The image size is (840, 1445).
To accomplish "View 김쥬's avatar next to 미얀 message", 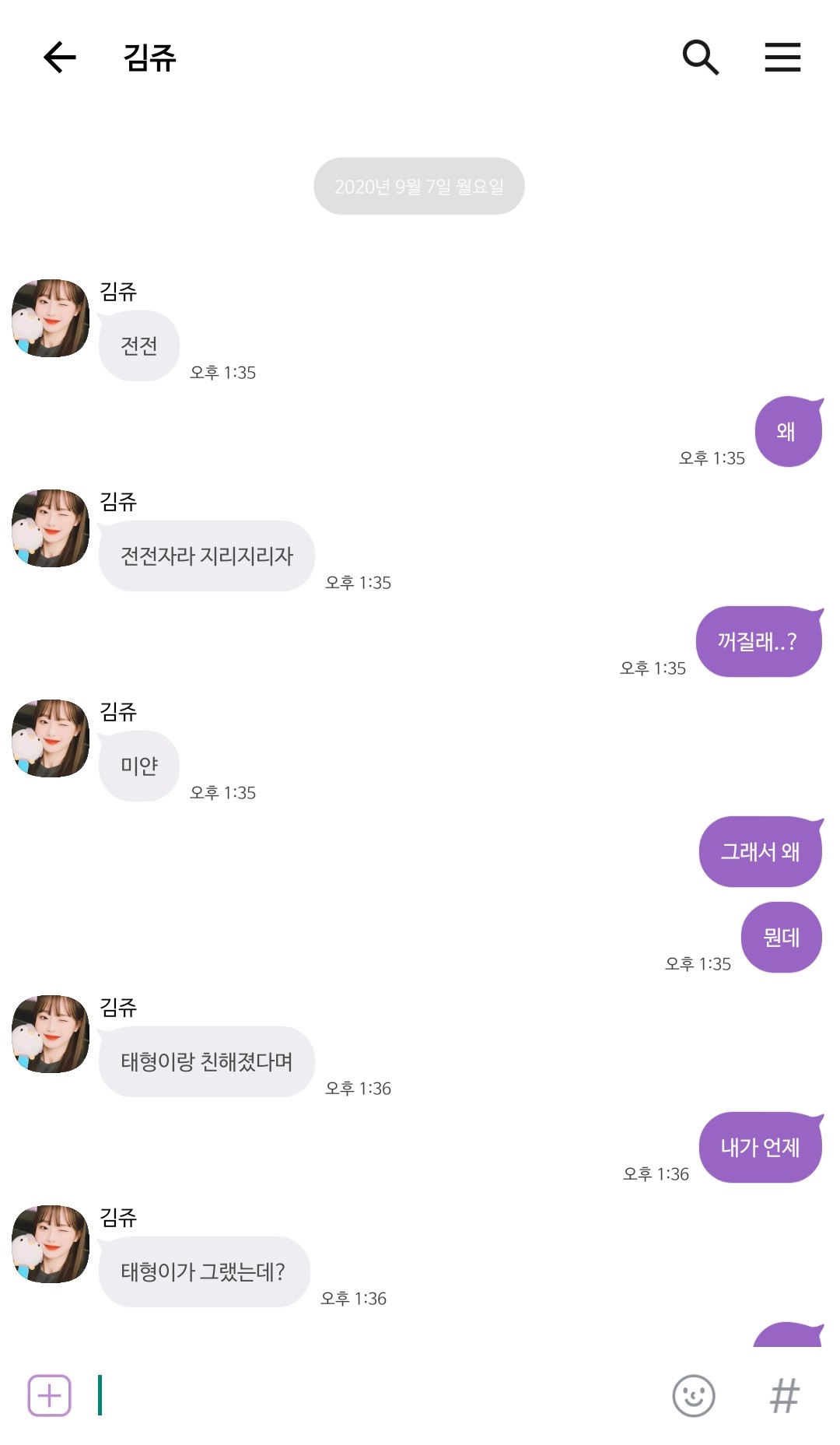I will click(51, 738).
